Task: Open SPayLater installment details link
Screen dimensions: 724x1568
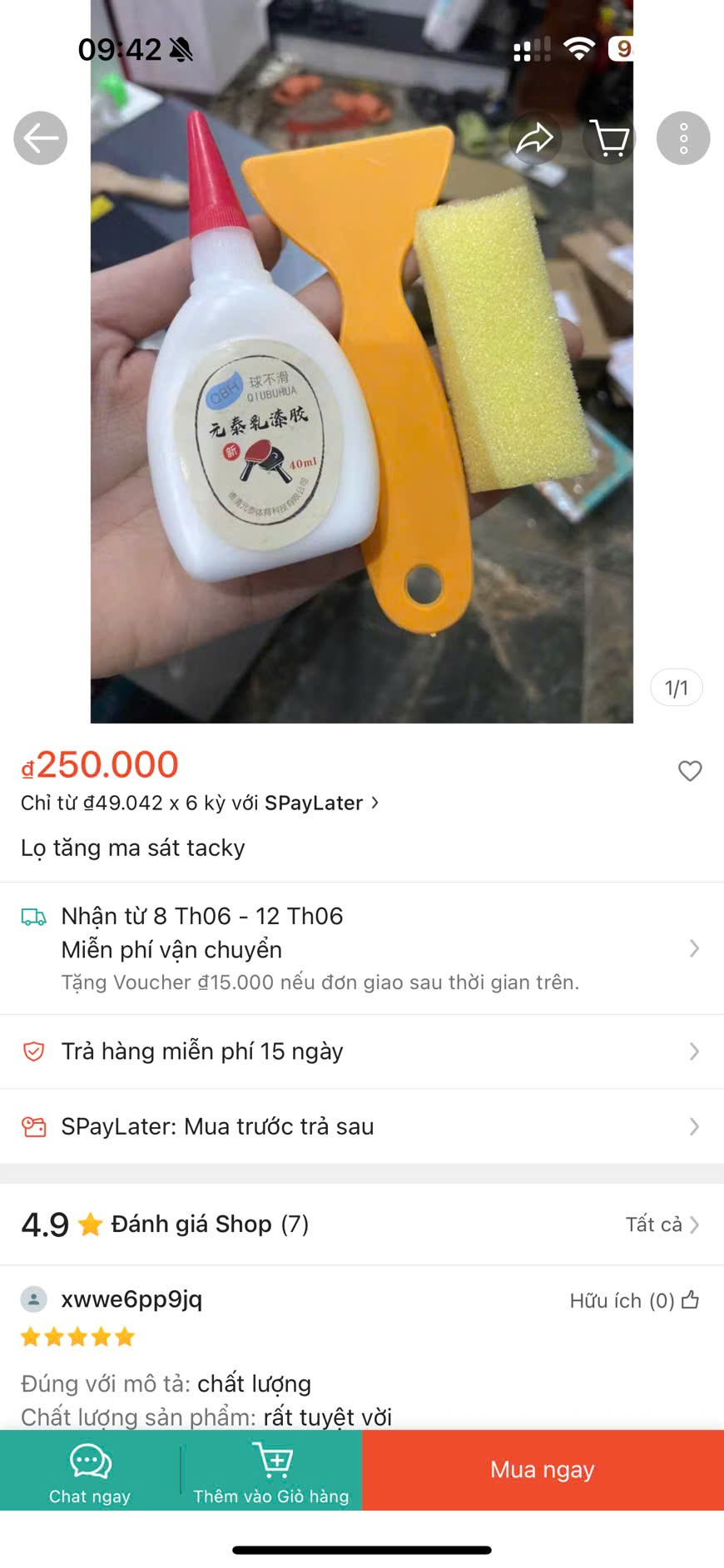Action: click(200, 803)
